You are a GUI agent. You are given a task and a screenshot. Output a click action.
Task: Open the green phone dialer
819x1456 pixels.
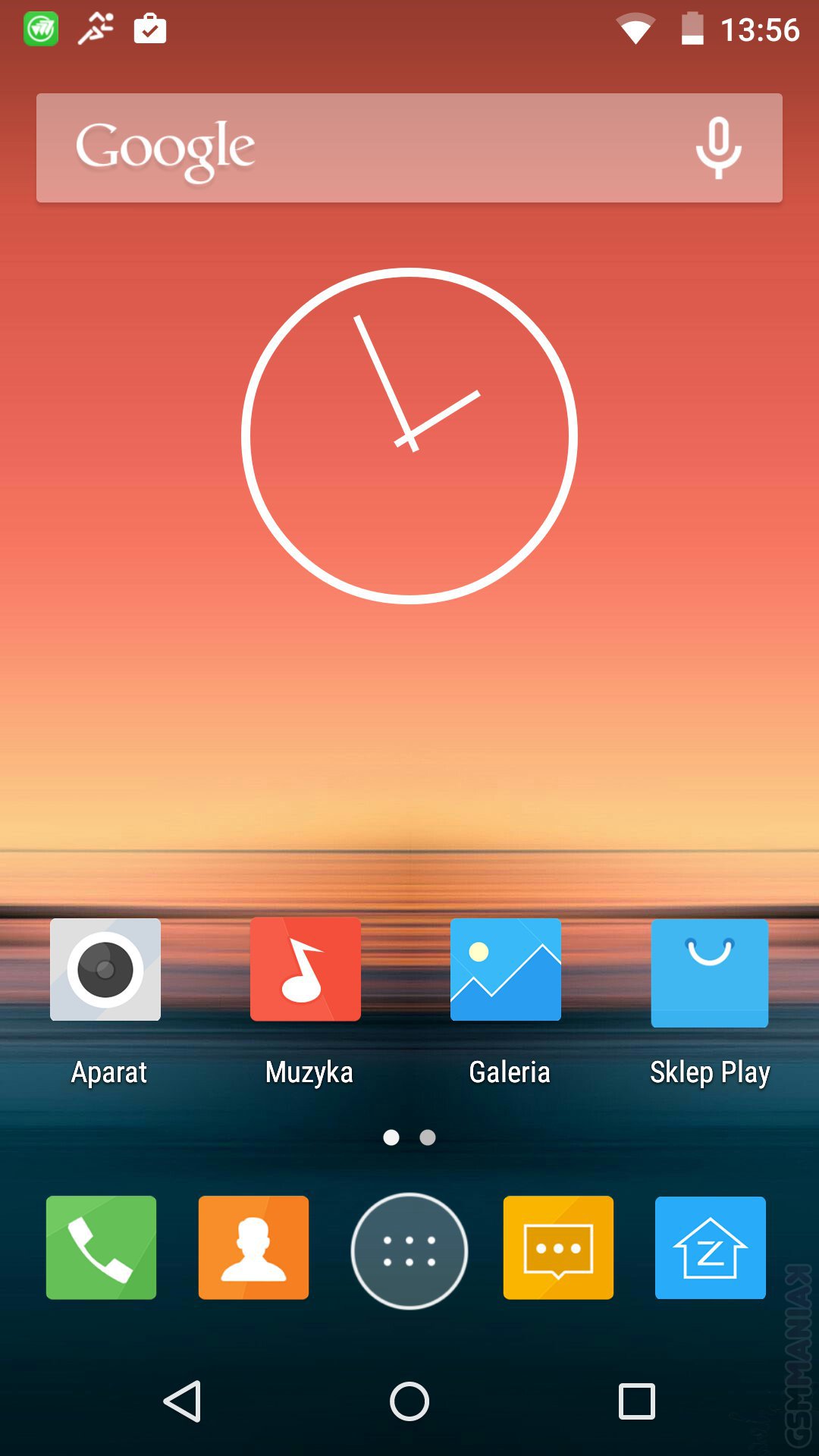pos(102,1247)
